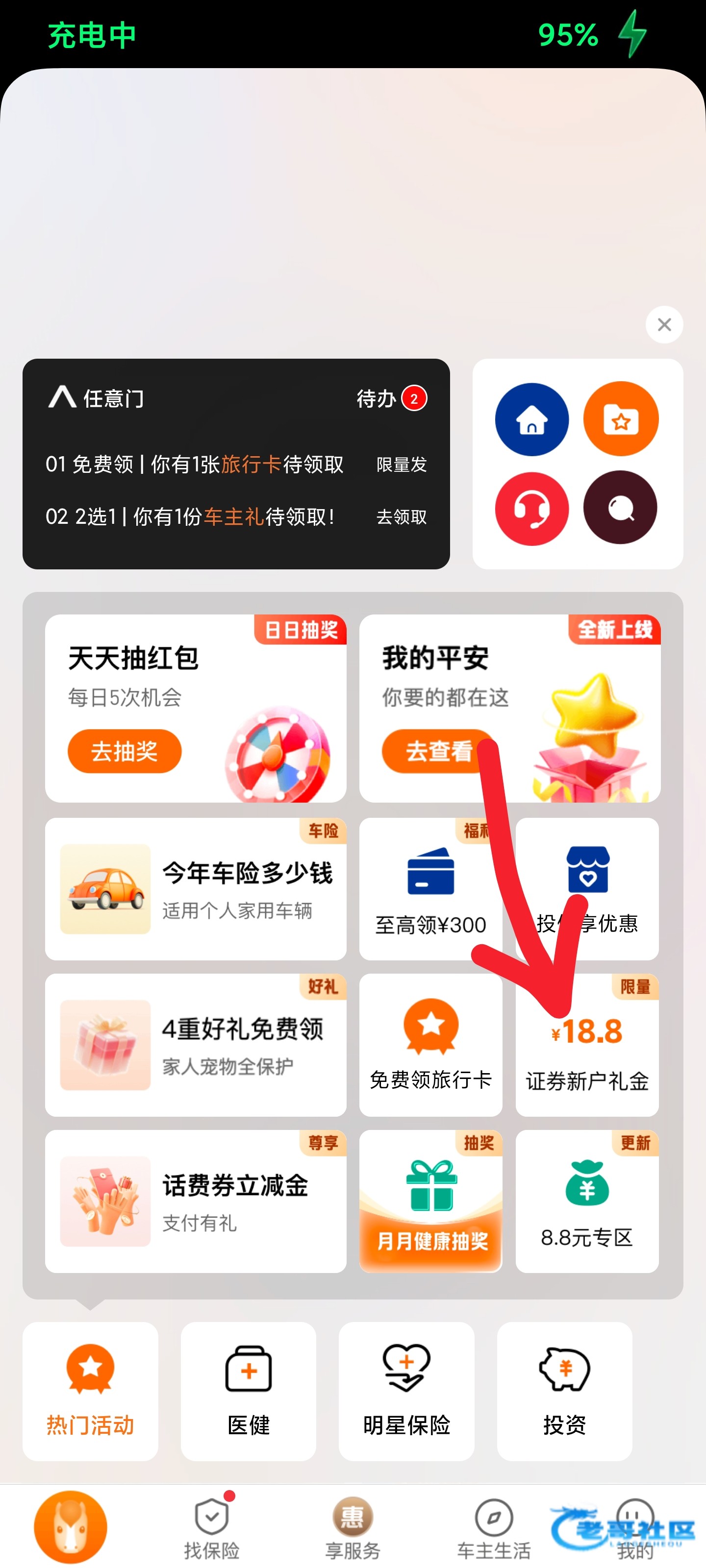
Task: Open the 免费领旅行卡 tile
Action: (x=430, y=1045)
